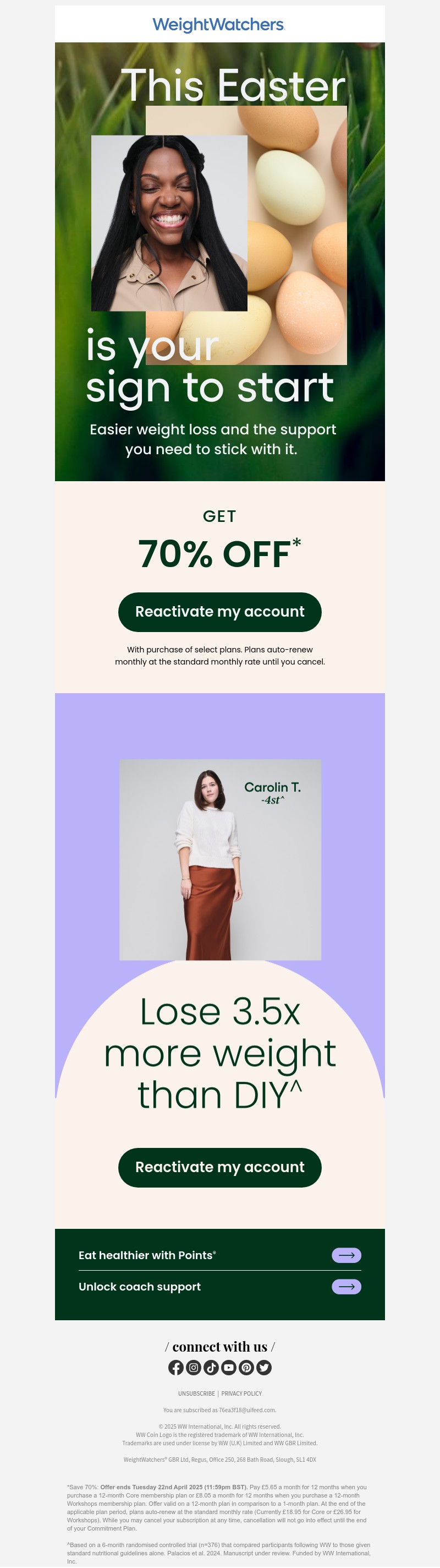Open Unlock coach support row
Viewport: 440px width, 1568px height.
[219, 1287]
